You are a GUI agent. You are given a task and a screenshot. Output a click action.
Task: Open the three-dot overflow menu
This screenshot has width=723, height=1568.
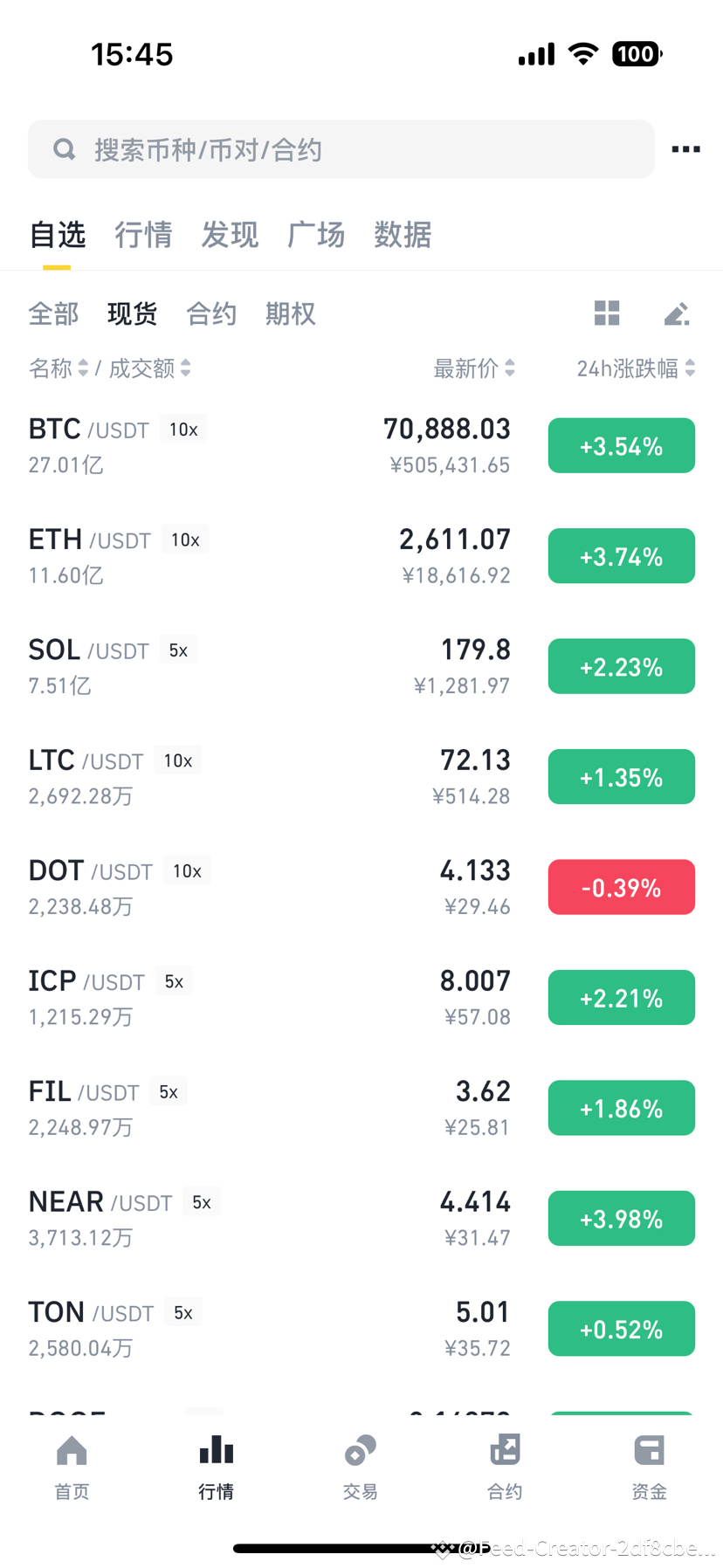pos(685,149)
